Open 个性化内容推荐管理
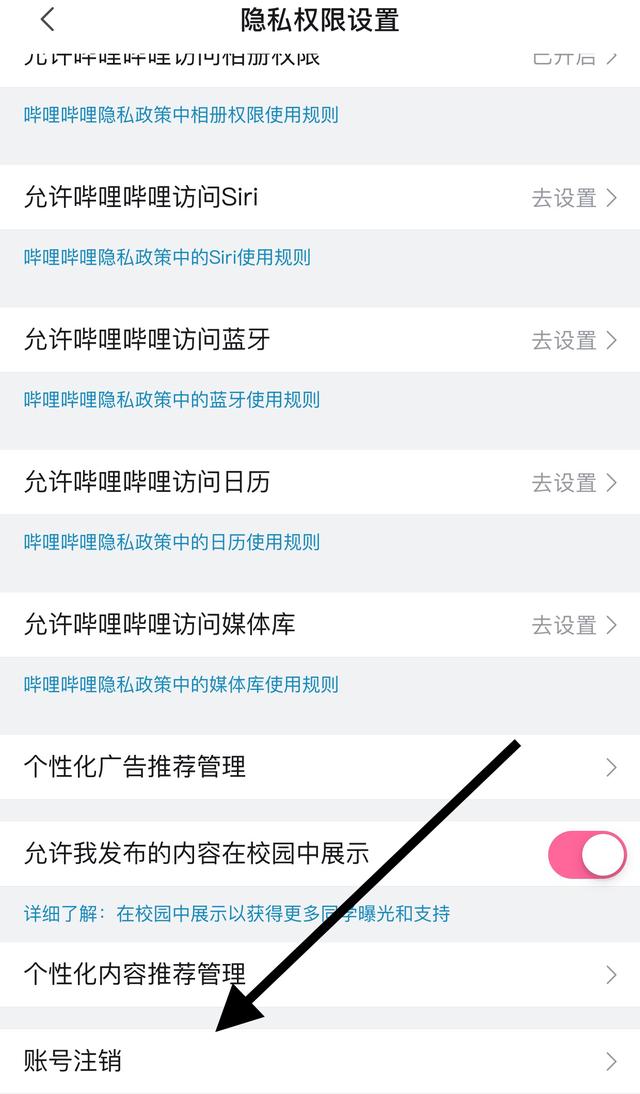 click(320, 974)
